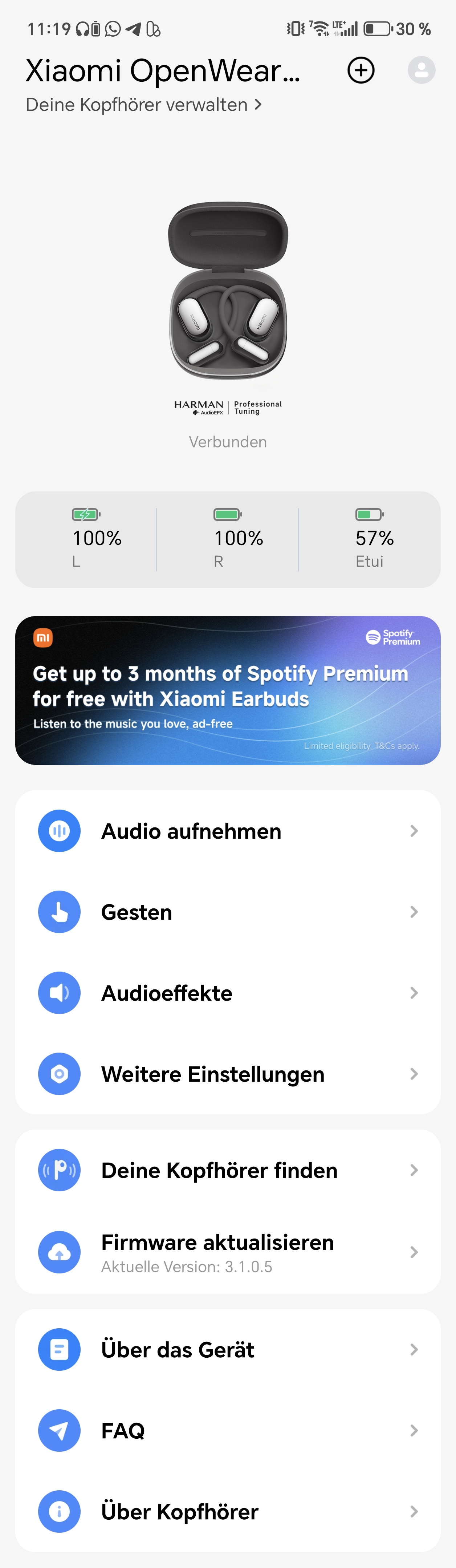Open Audioeffekte

[x=228, y=993]
